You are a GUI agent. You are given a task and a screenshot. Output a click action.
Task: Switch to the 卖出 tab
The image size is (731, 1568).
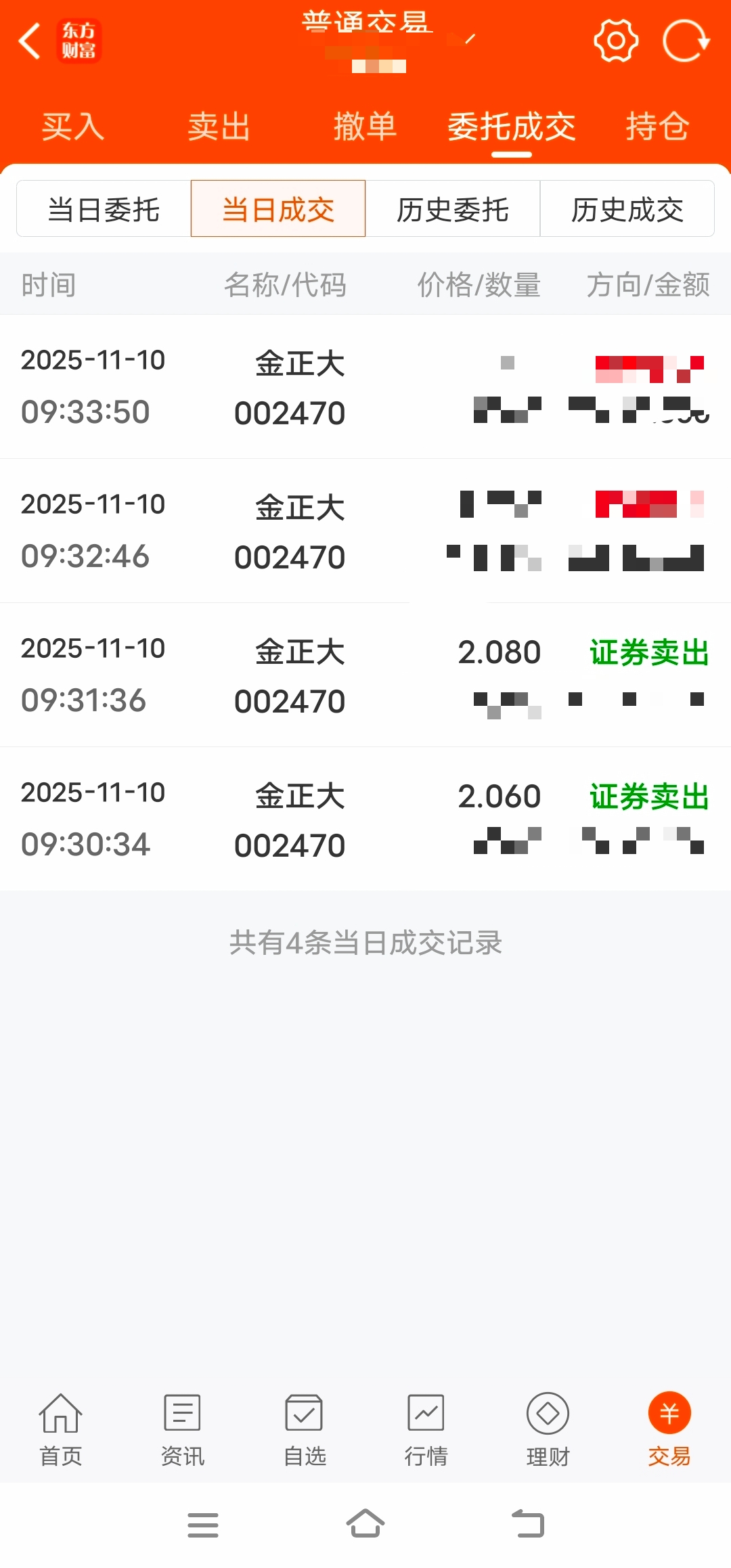pos(219,127)
